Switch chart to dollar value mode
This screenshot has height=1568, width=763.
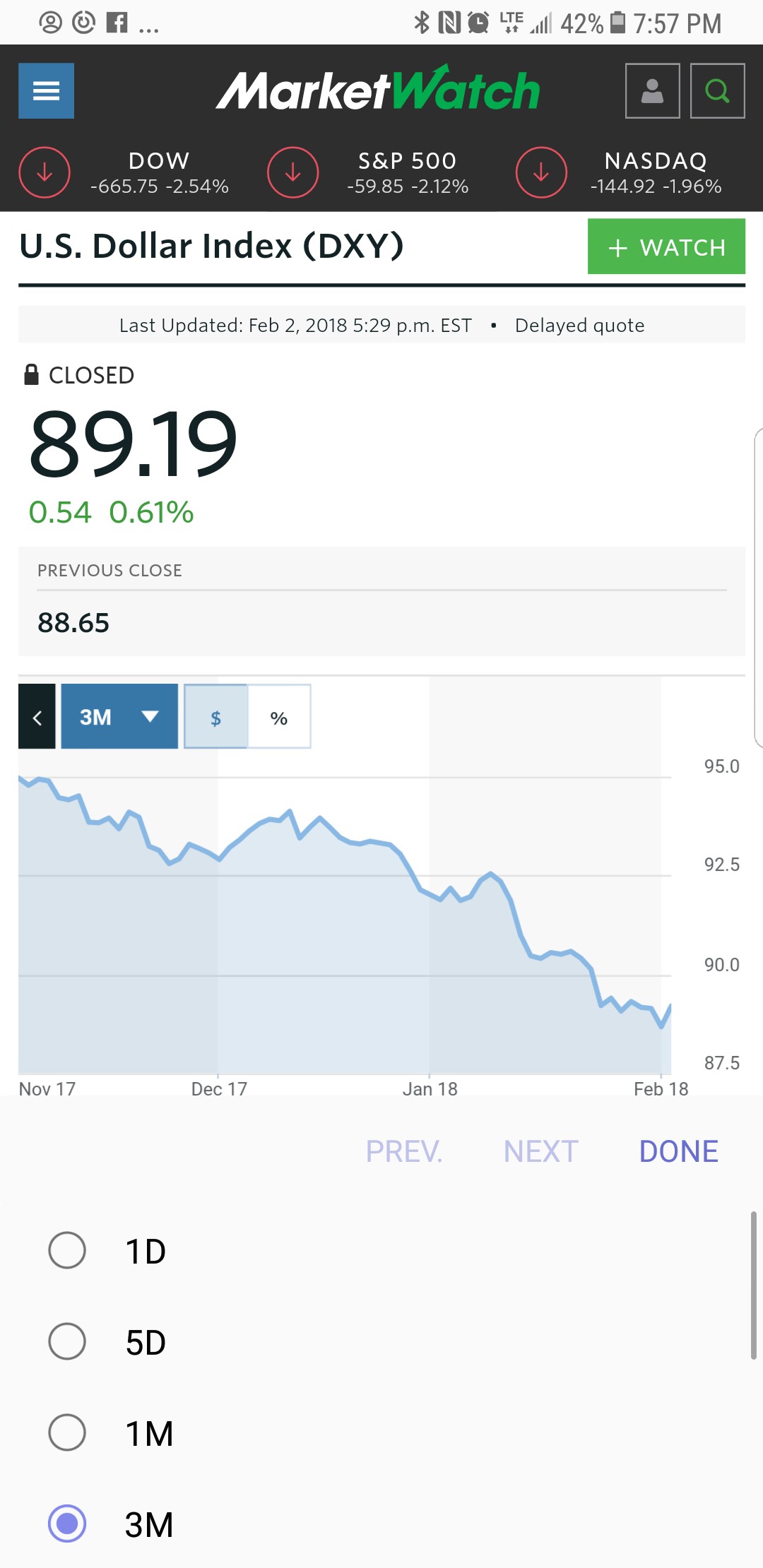click(x=215, y=717)
